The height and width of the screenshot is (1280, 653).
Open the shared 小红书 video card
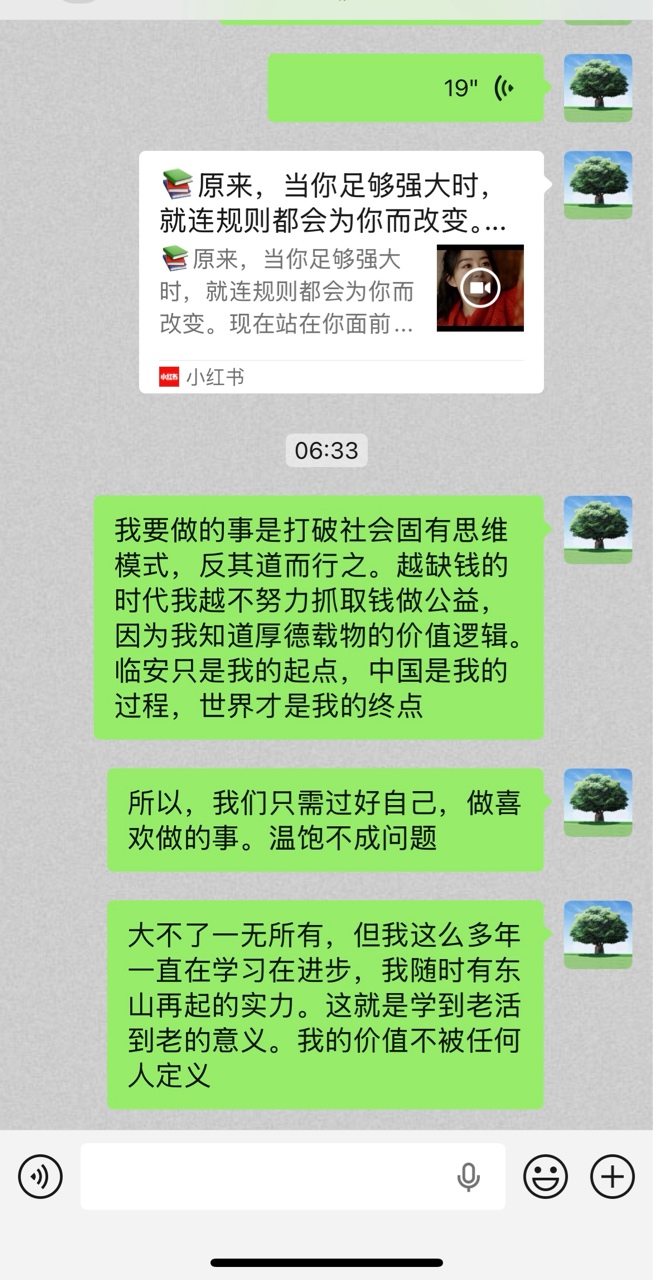coord(341,271)
